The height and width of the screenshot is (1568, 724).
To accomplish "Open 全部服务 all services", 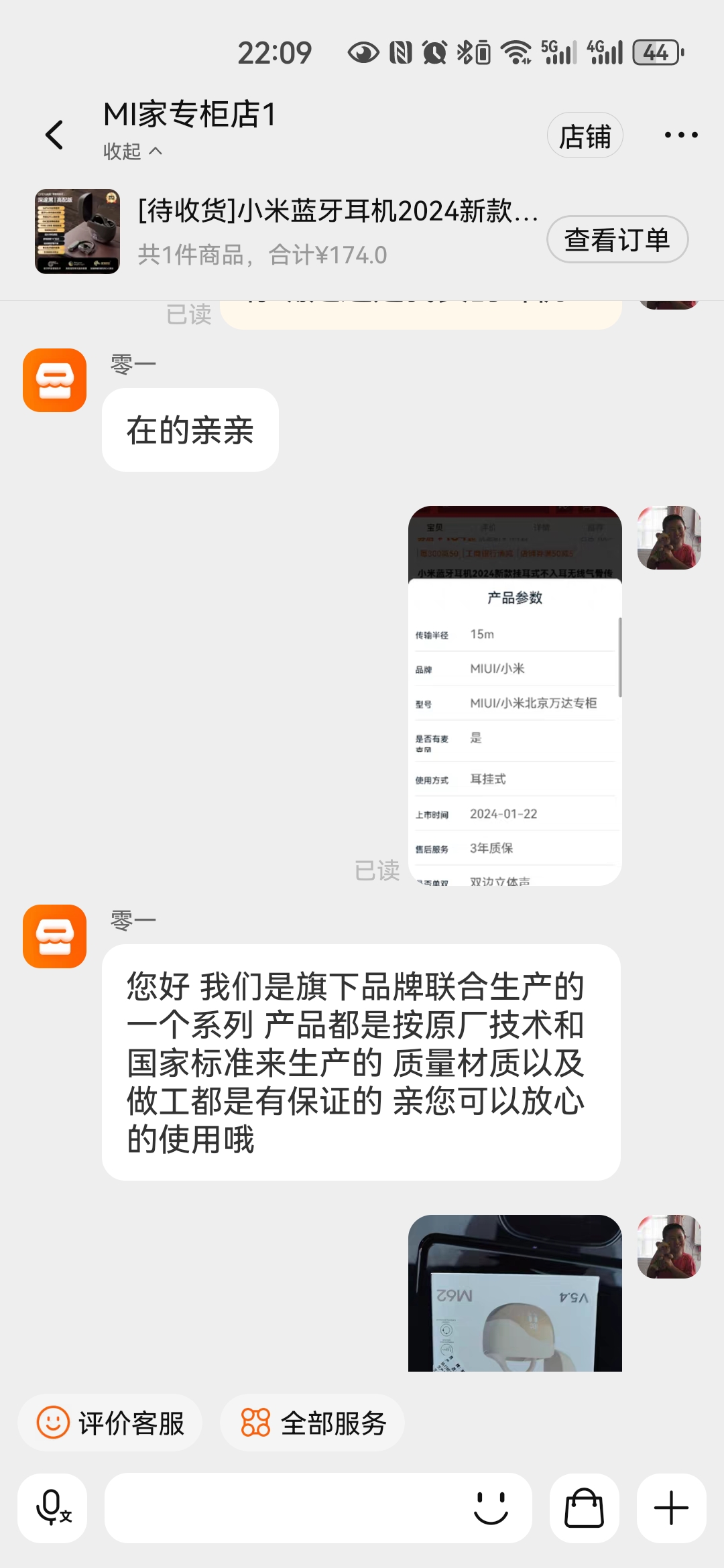I will tap(313, 1423).
